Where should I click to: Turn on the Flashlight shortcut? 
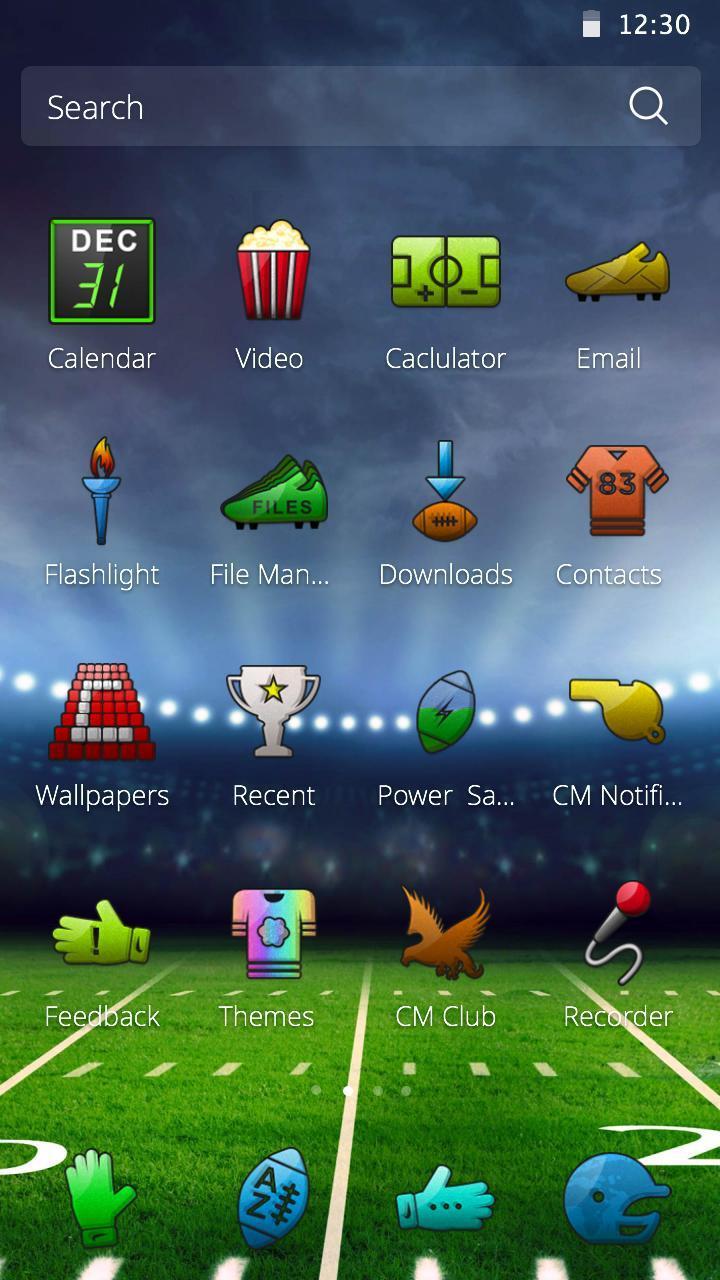102,490
